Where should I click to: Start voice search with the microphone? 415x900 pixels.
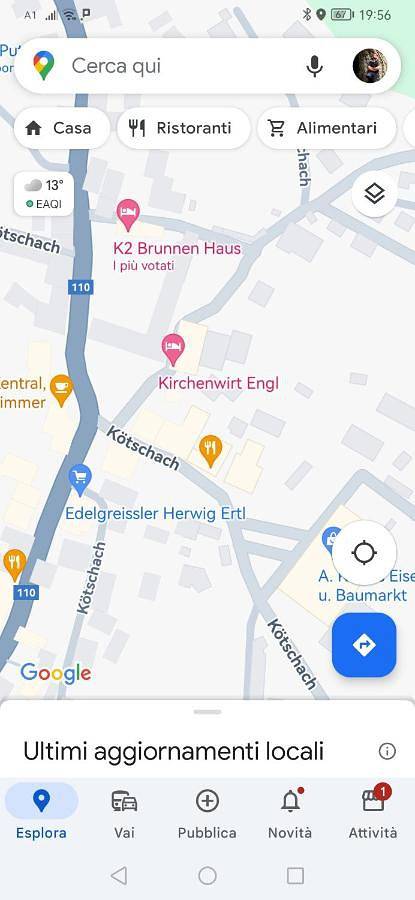[314, 66]
